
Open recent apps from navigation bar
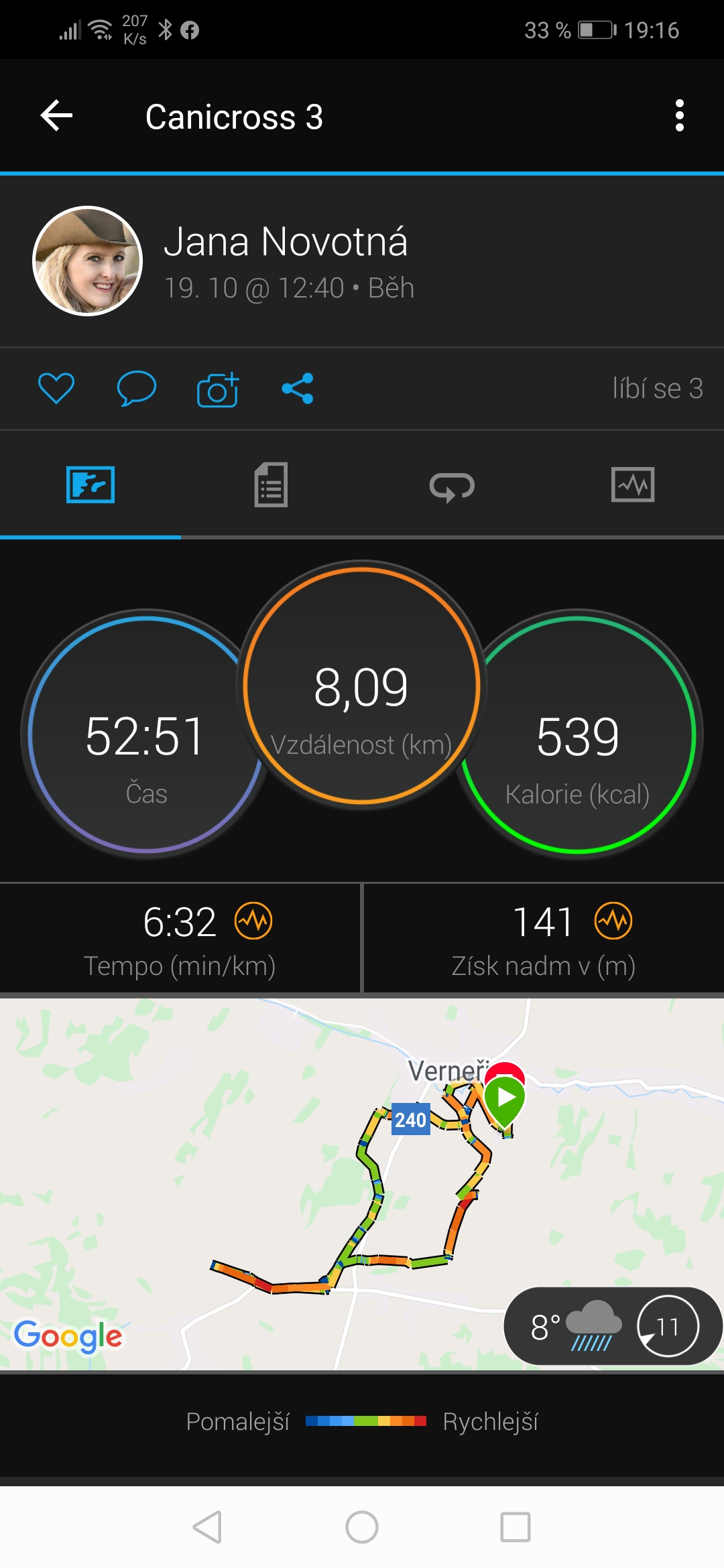coord(516,1527)
